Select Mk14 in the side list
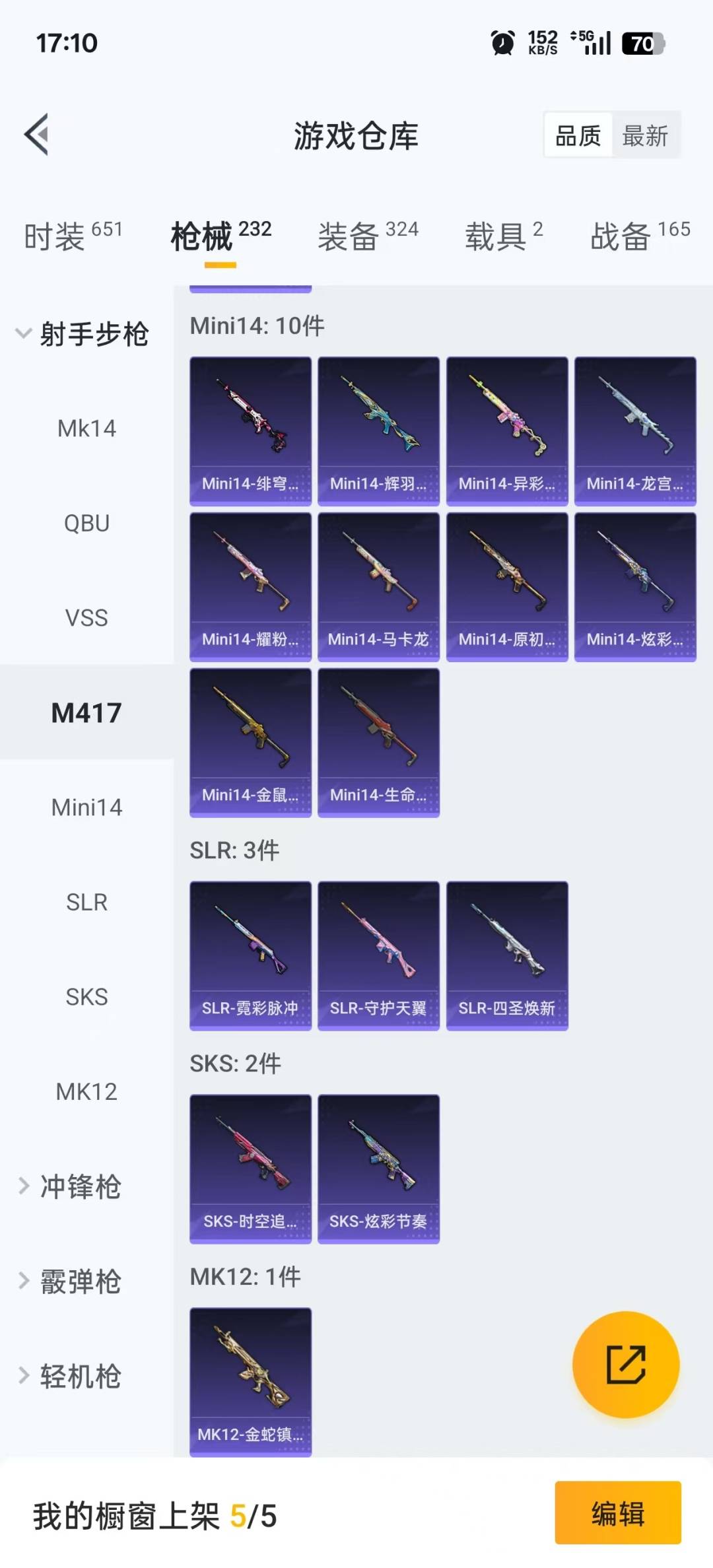Screen dimensions: 713x1568 point(86,428)
